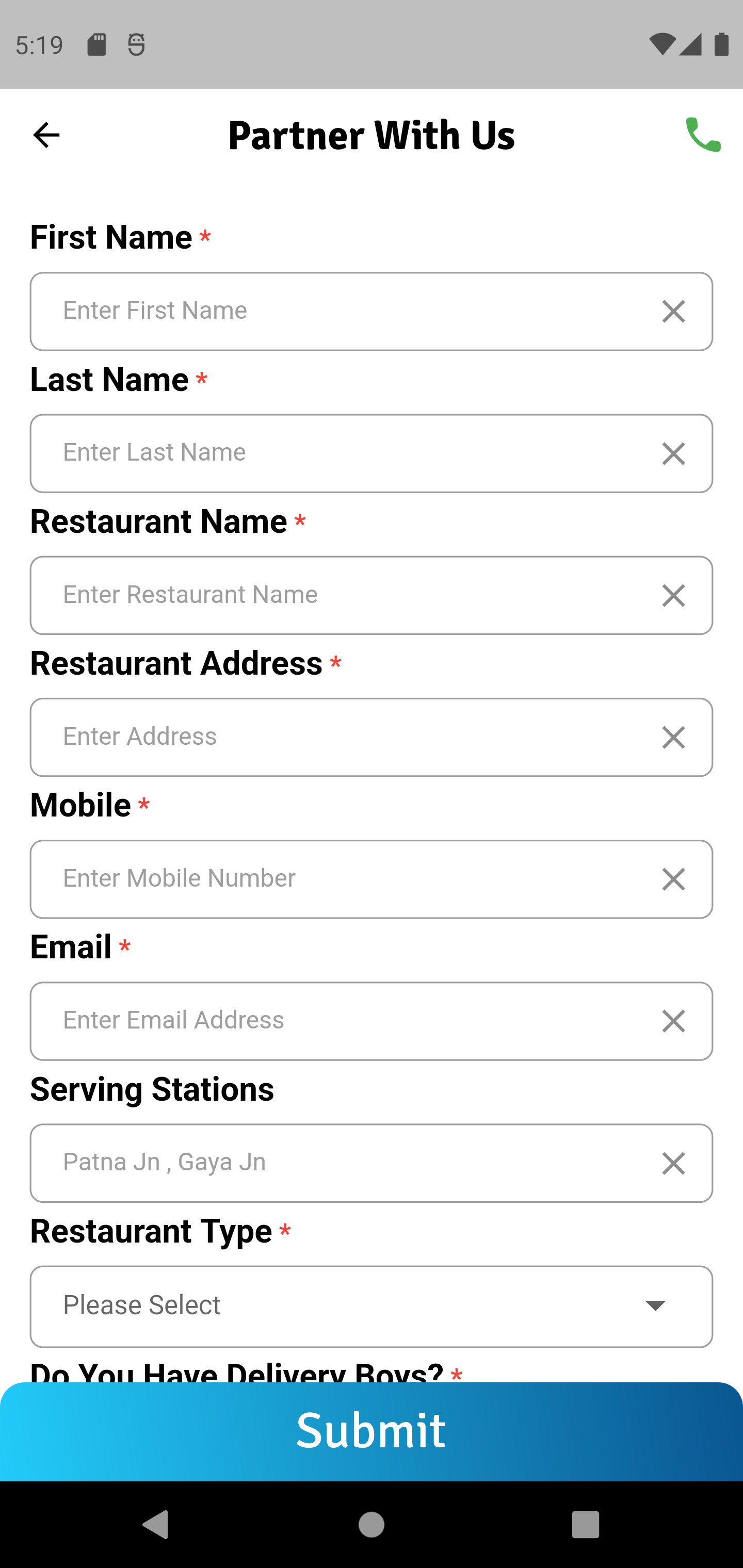Clear the Email field

point(673,1021)
